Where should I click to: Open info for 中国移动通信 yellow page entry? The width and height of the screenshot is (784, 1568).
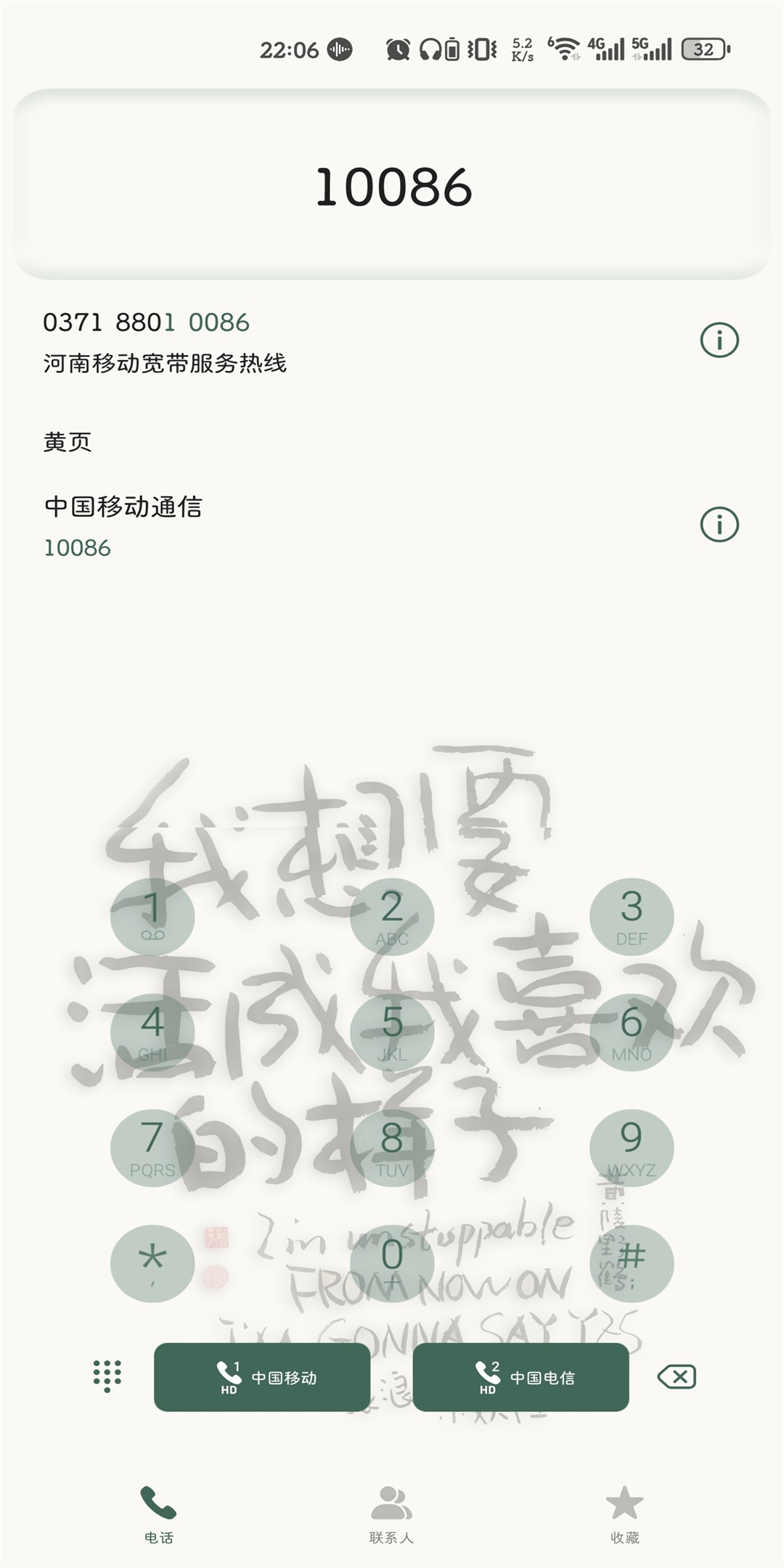click(719, 524)
